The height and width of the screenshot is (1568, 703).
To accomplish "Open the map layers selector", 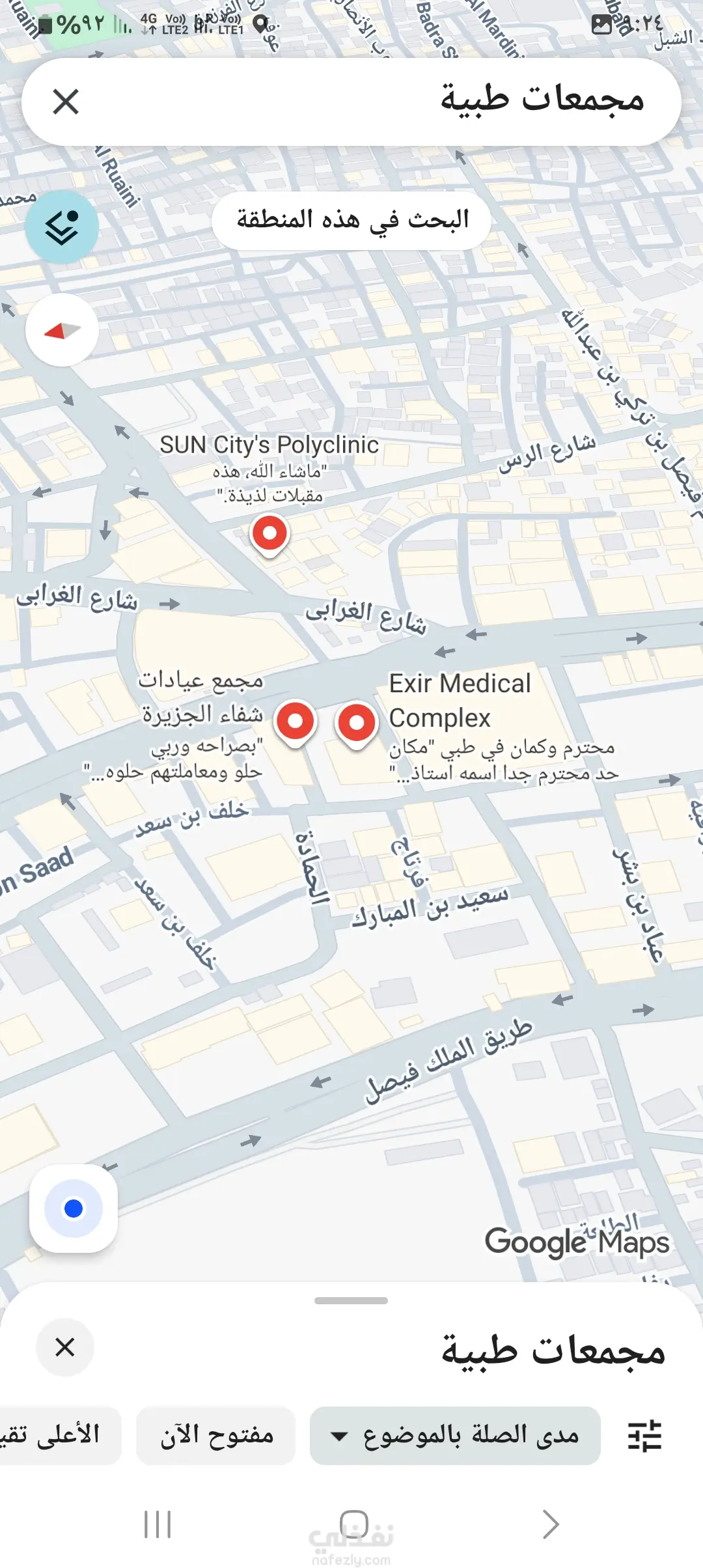I will coord(62,227).
